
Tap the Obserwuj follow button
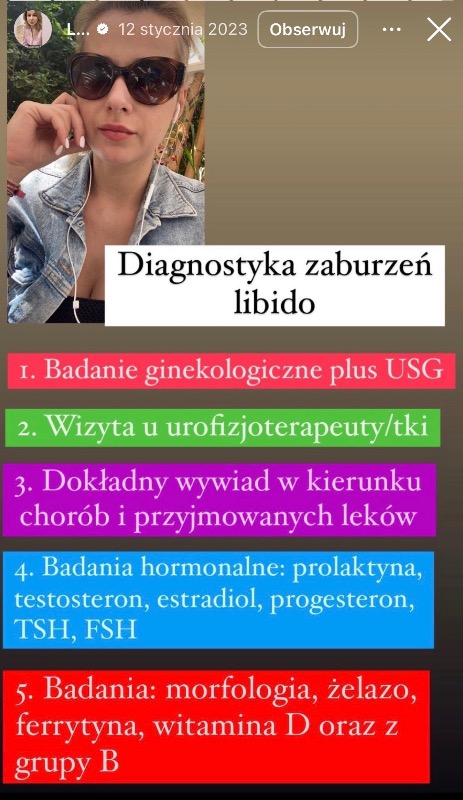coord(307,30)
